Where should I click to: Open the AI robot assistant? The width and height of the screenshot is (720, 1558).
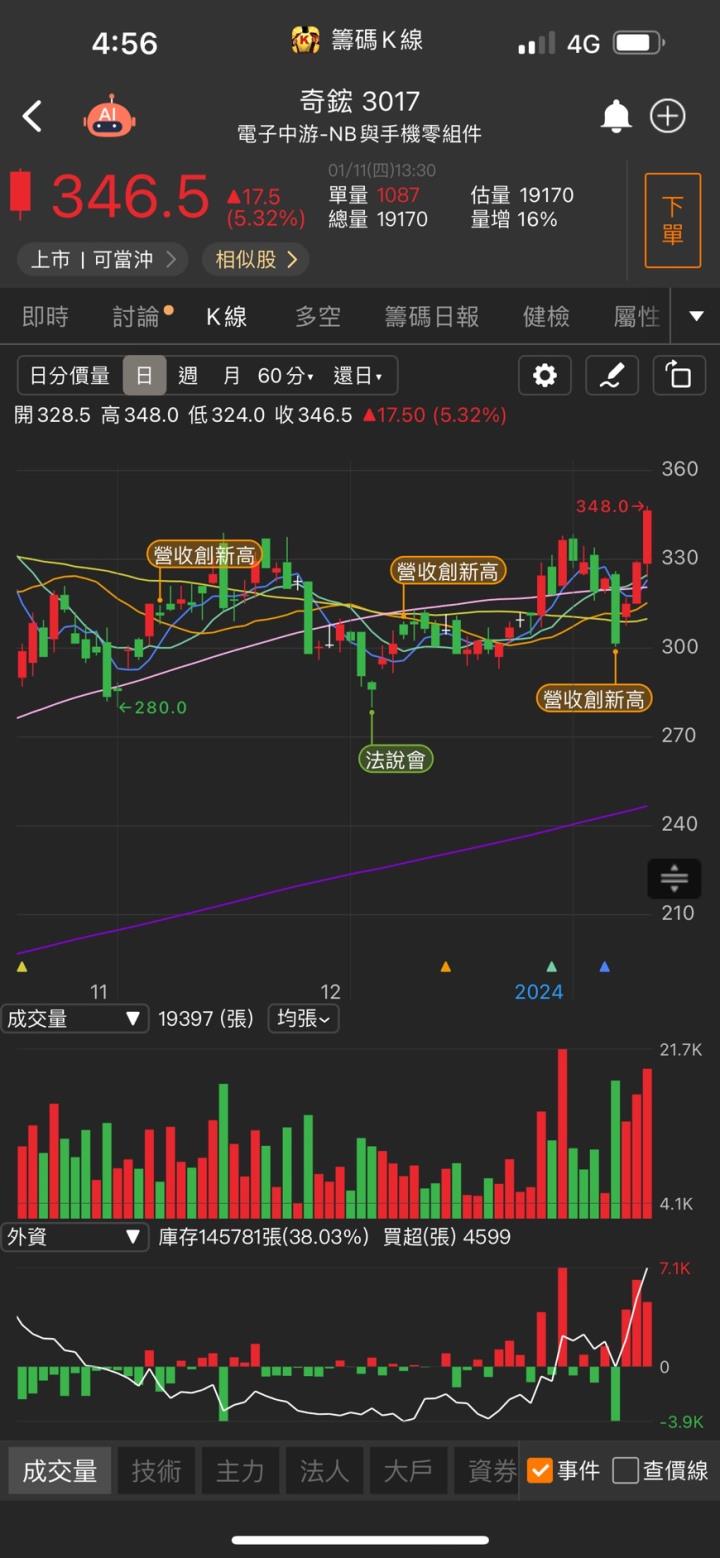tap(109, 117)
